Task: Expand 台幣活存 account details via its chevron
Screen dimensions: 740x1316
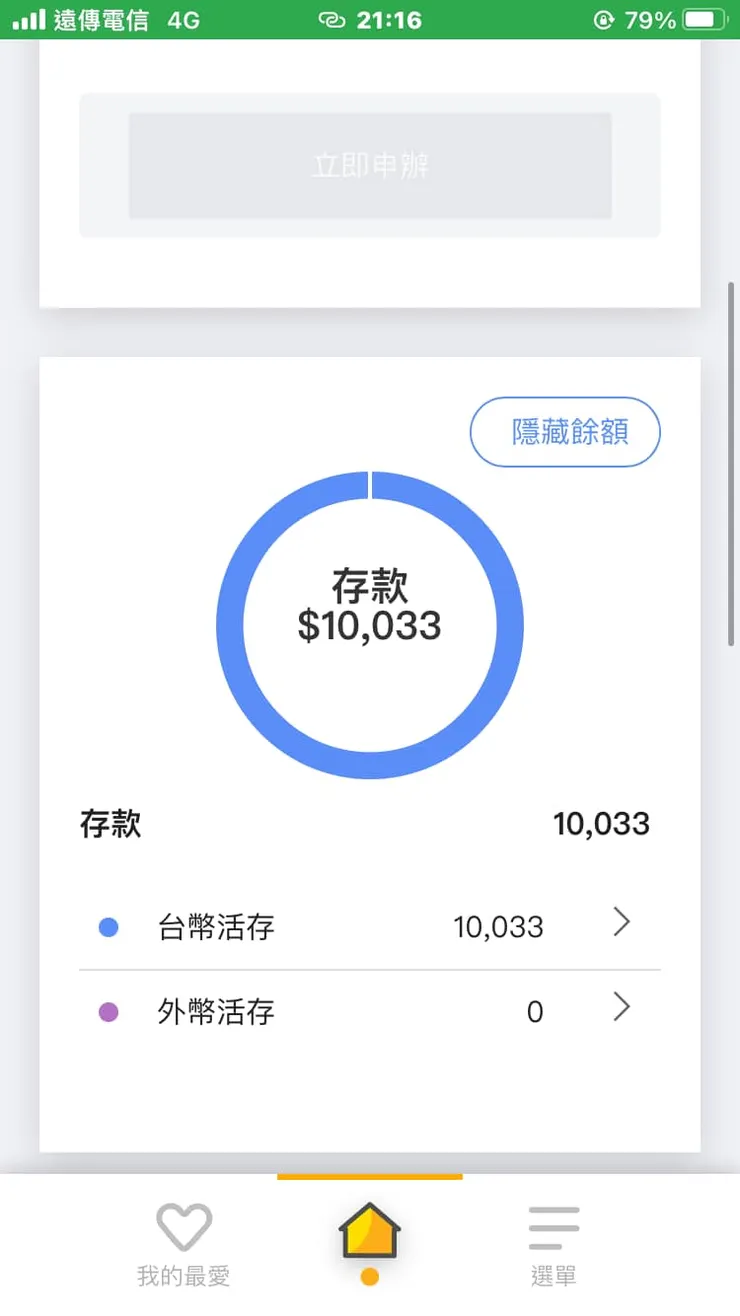Action: pos(622,922)
